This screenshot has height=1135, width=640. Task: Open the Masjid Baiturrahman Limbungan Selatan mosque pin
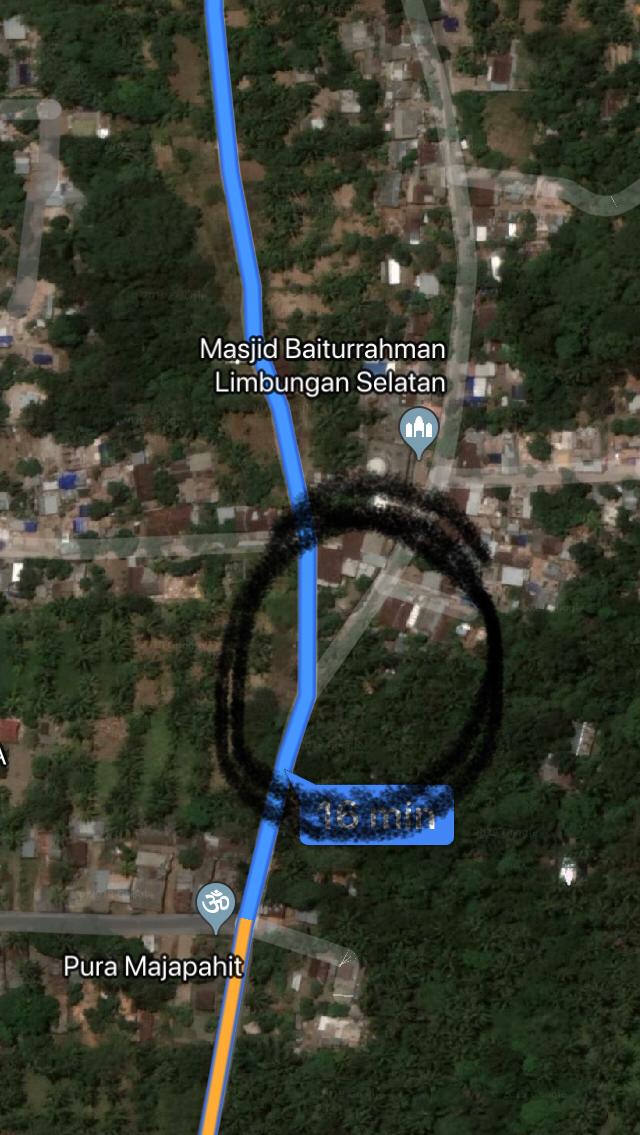419,429
